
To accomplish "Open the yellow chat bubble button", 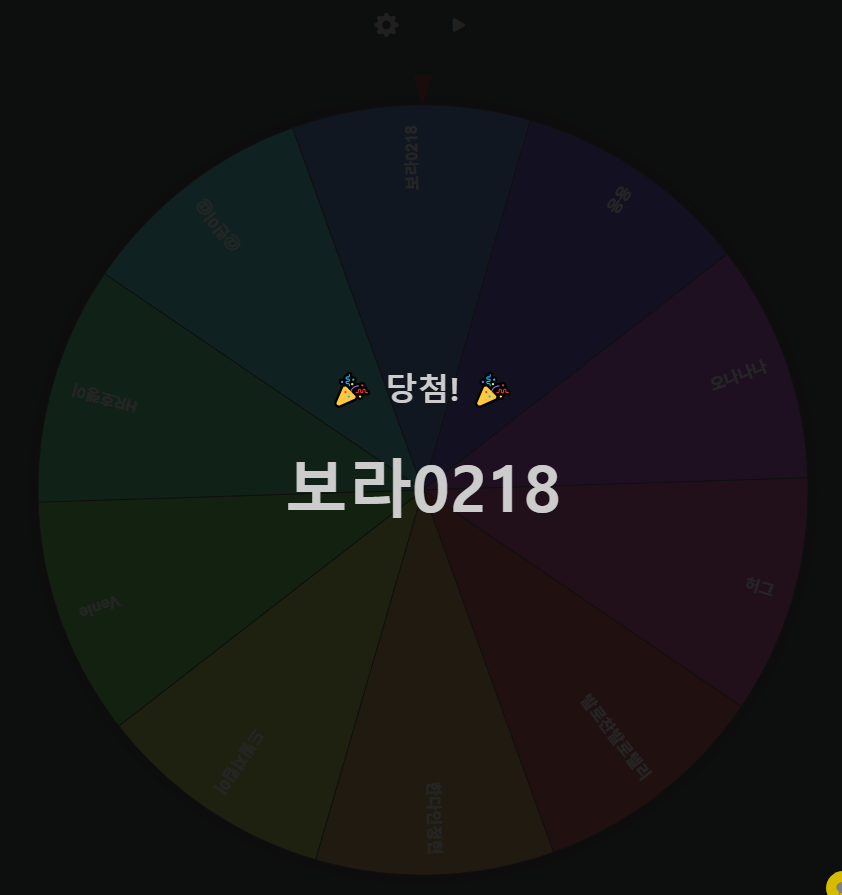I will [835, 885].
